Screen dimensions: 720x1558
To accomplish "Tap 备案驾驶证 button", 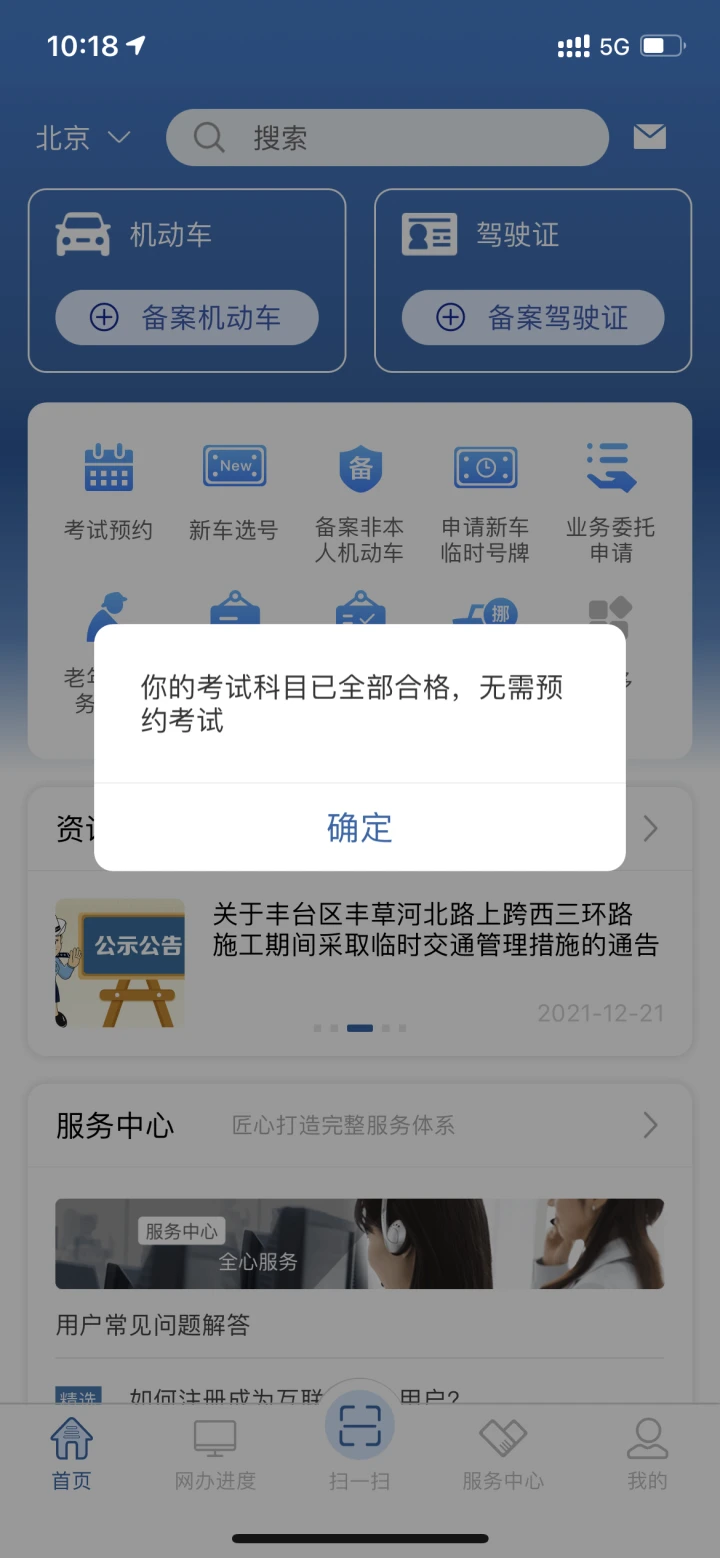I will tap(533, 318).
